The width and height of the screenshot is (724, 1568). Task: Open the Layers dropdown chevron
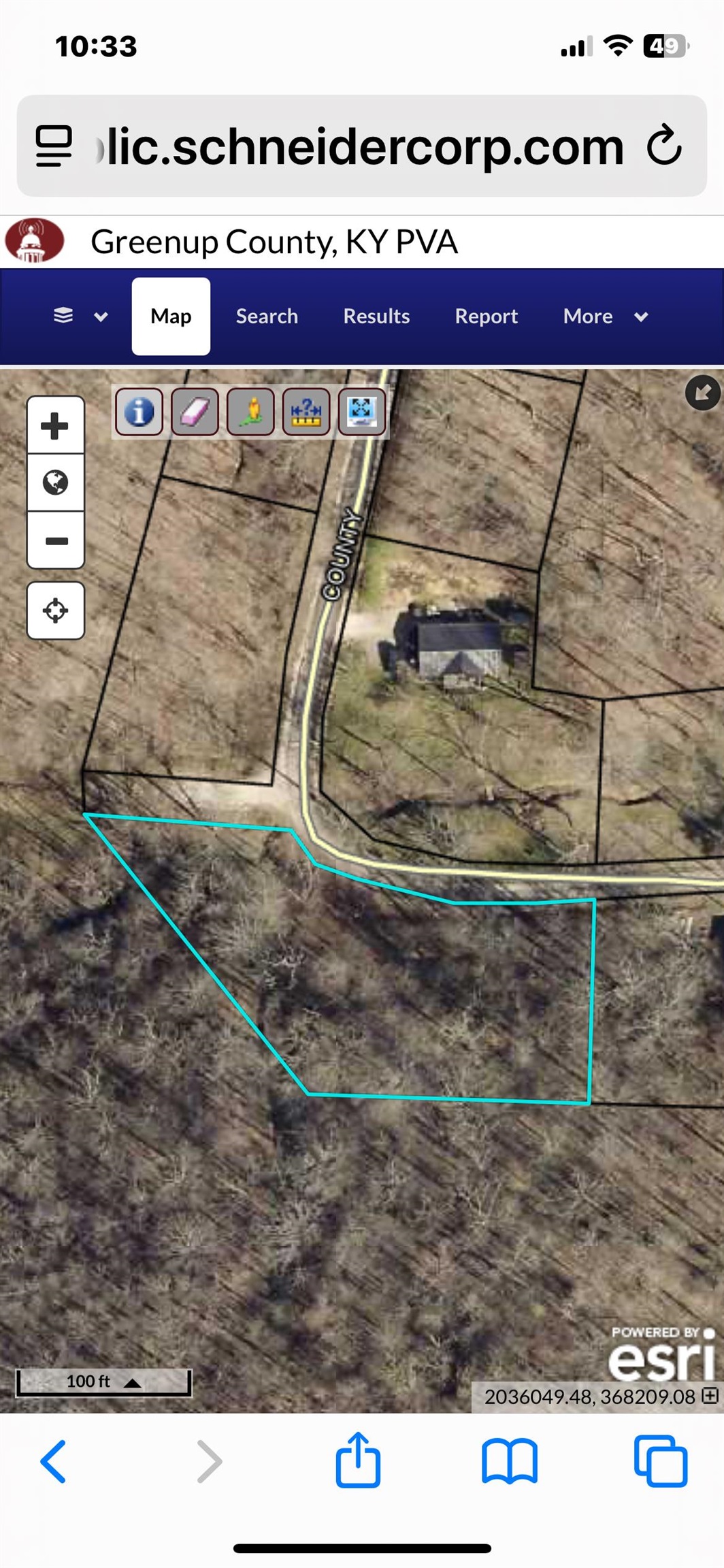coord(99,316)
